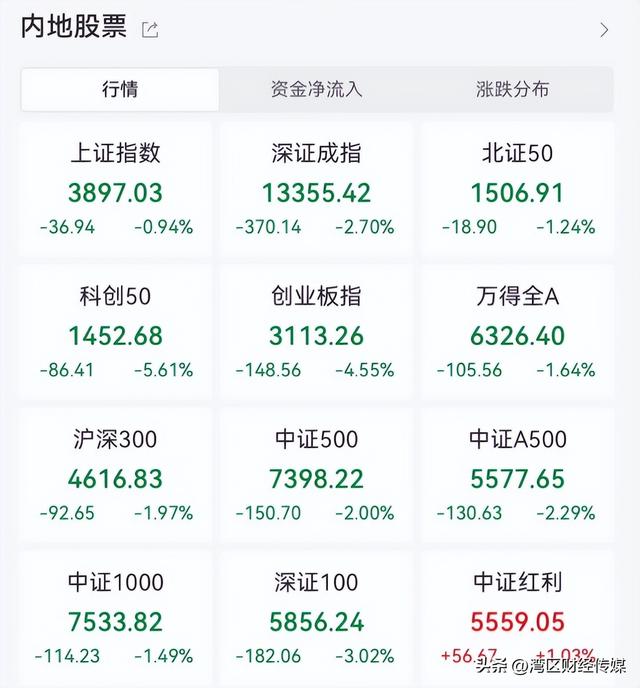Open the 内地股票 detail chevron
640x688 pixels.
pyautogui.click(x=604, y=30)
